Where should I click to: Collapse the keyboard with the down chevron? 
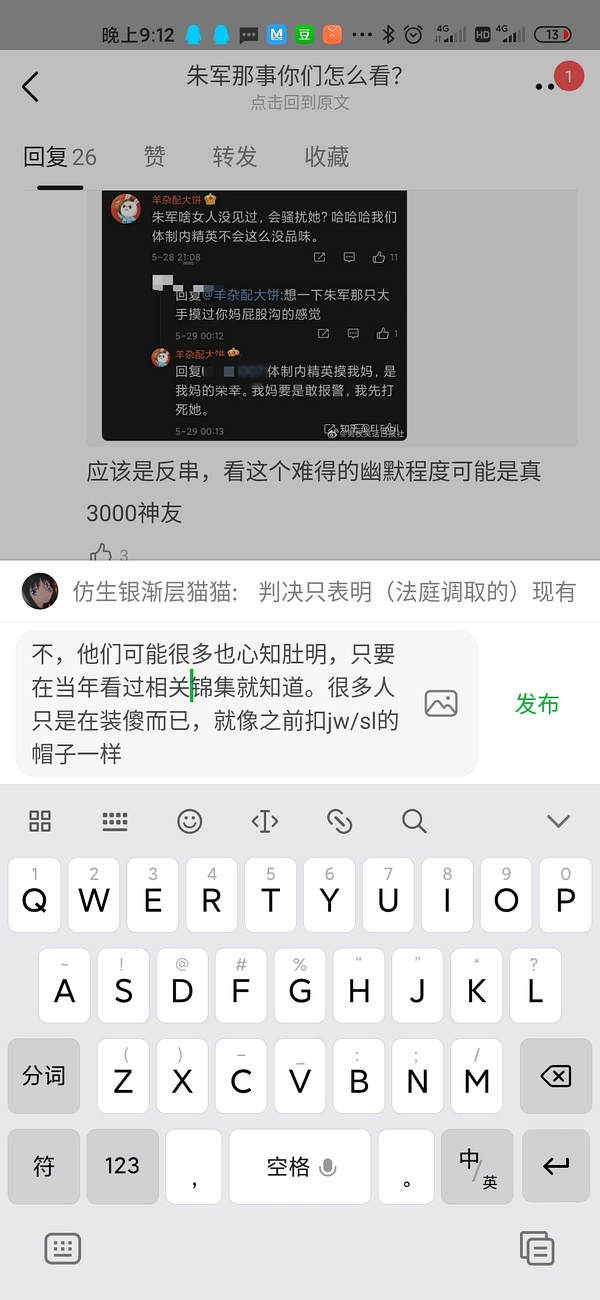pos(558,821)
